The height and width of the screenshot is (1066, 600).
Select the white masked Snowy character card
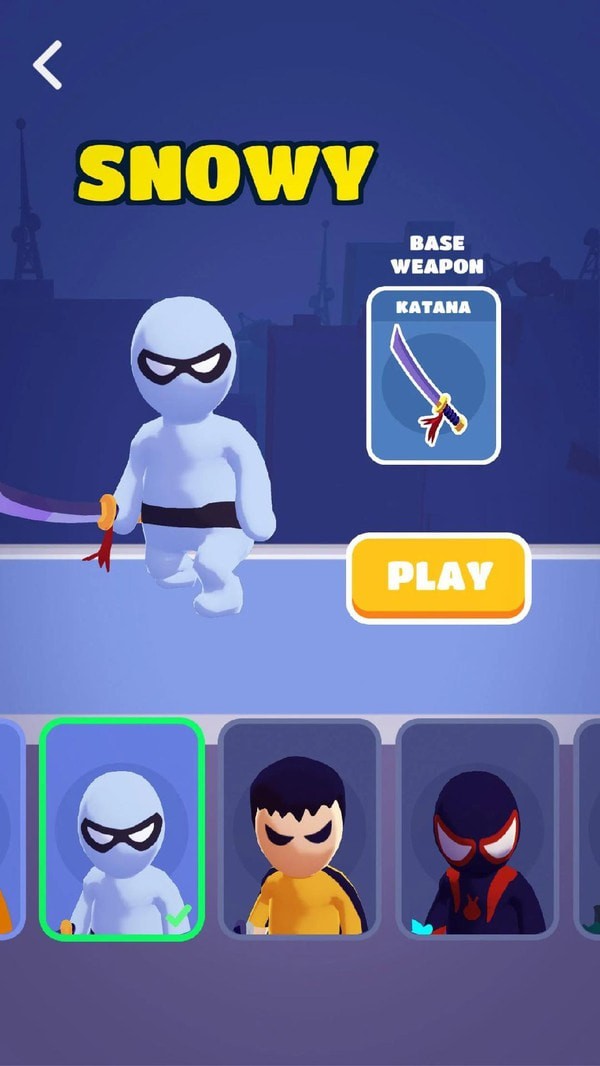[x=122, y=828]
